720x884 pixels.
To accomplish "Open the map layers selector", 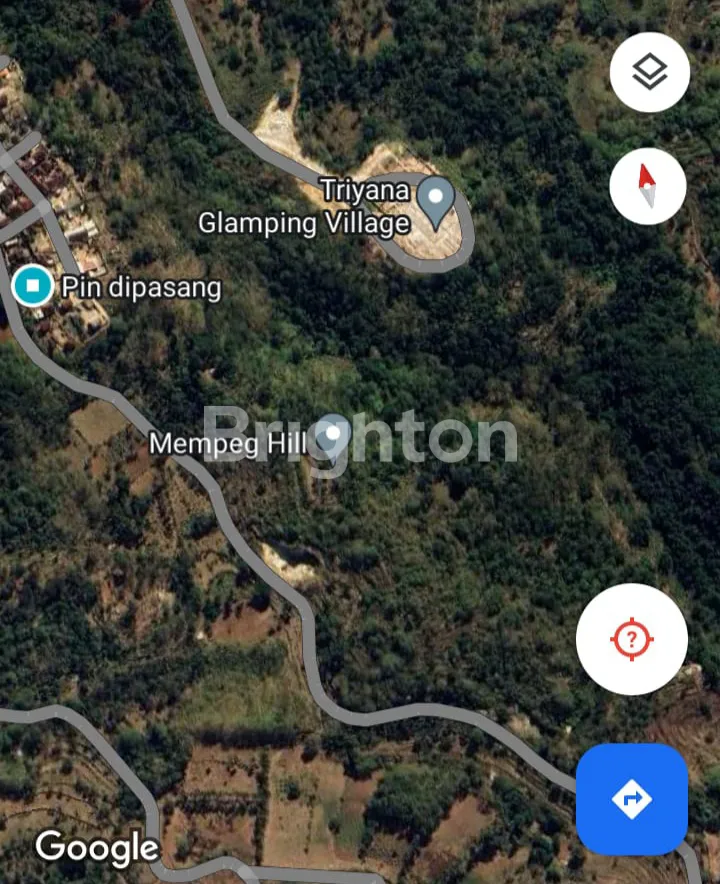I will [x=649, y=72].
